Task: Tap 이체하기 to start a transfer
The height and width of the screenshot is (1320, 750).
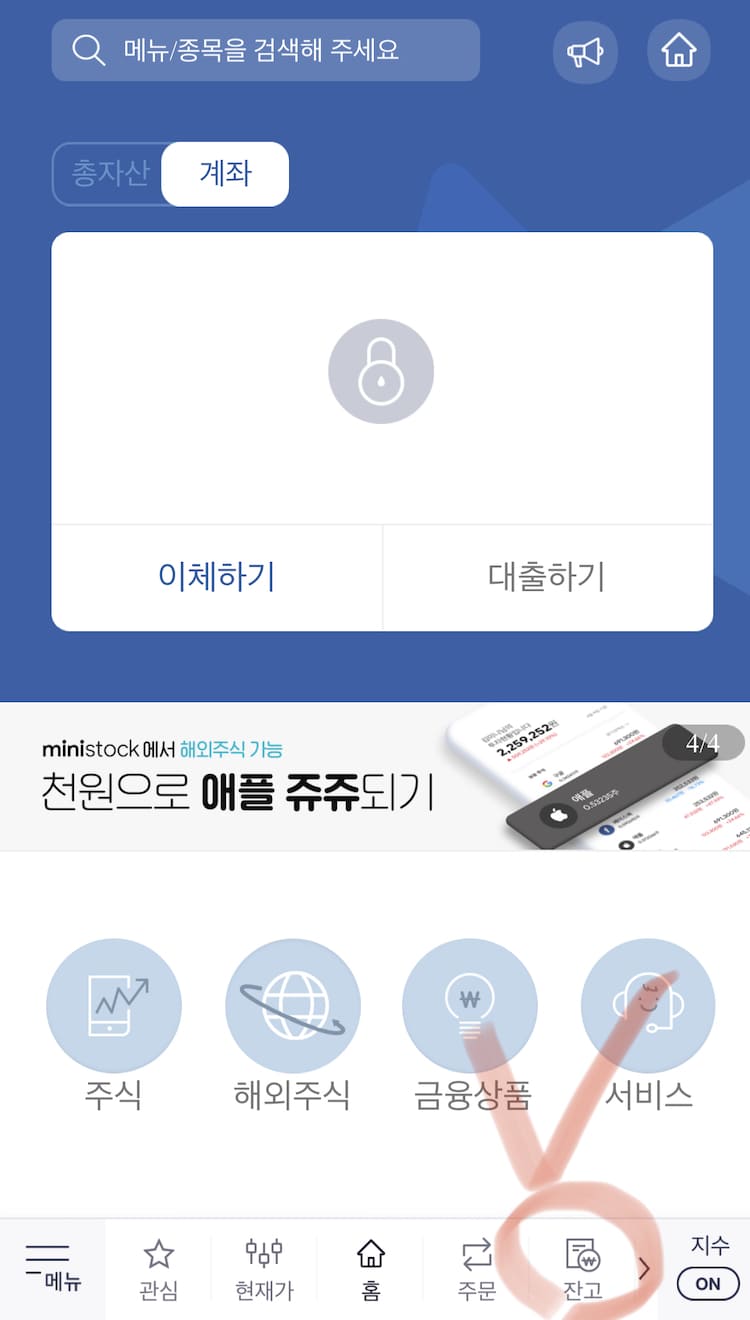Action: [x=213, y=575]
